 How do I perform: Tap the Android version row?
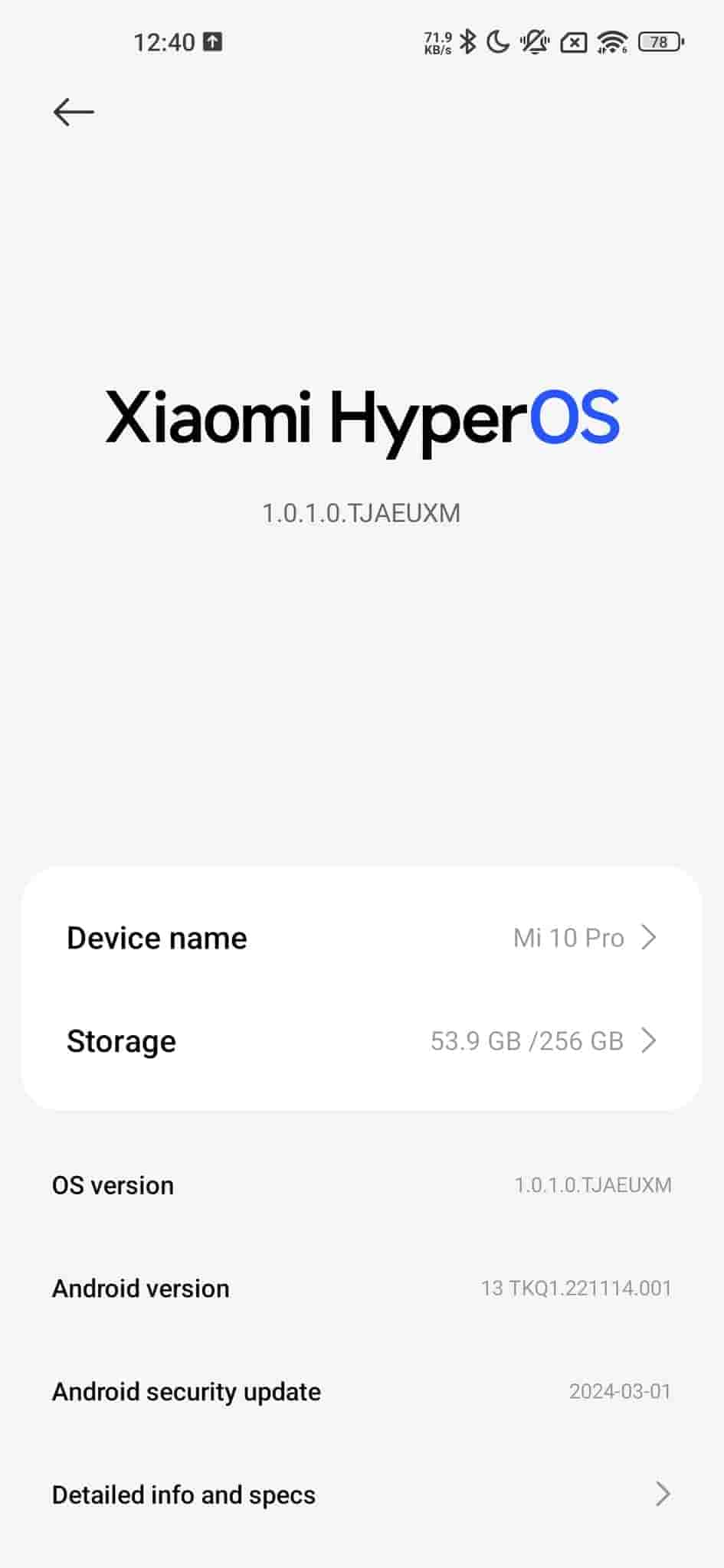362,1289
